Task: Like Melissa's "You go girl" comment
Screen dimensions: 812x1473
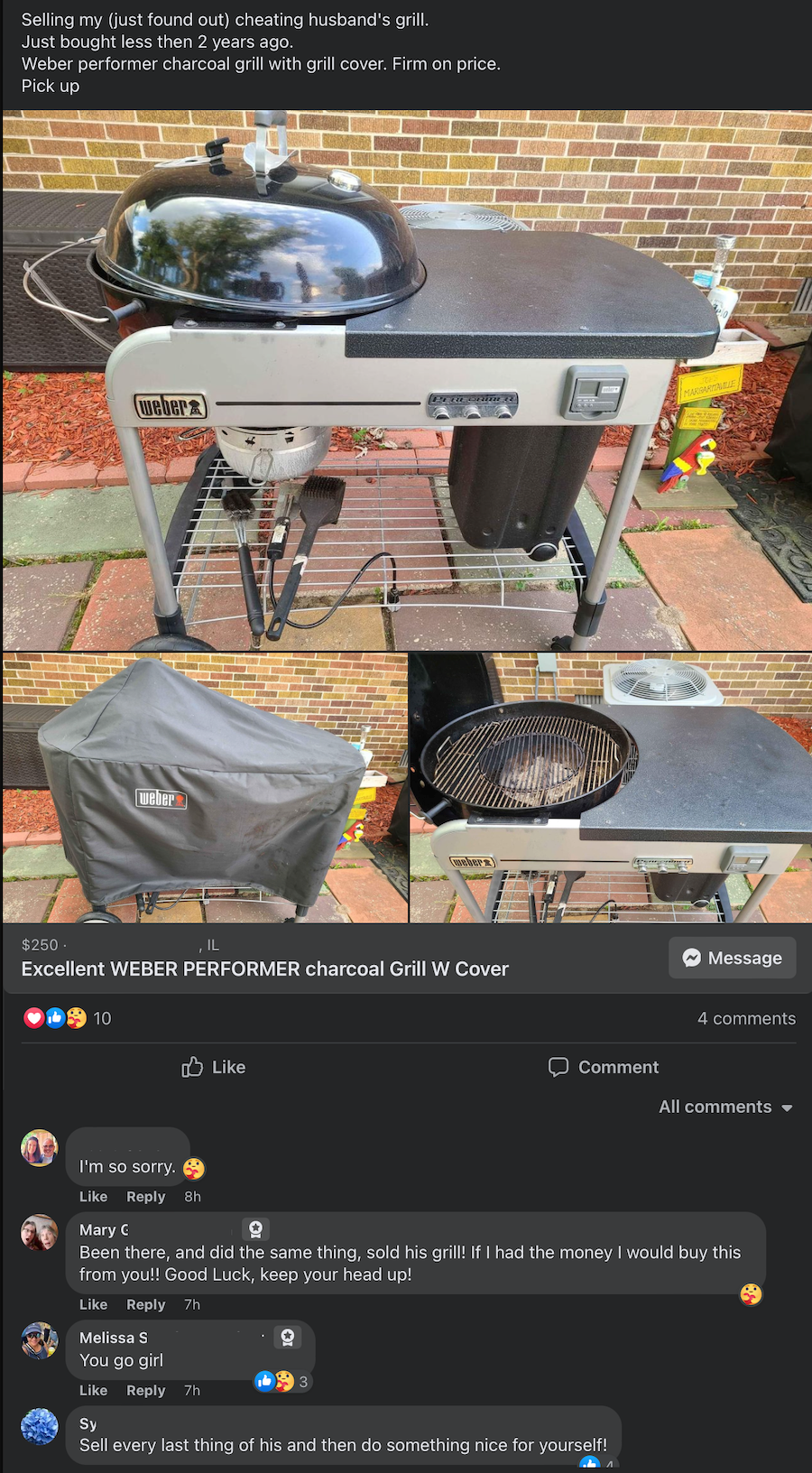Action: click(93, 1390)
